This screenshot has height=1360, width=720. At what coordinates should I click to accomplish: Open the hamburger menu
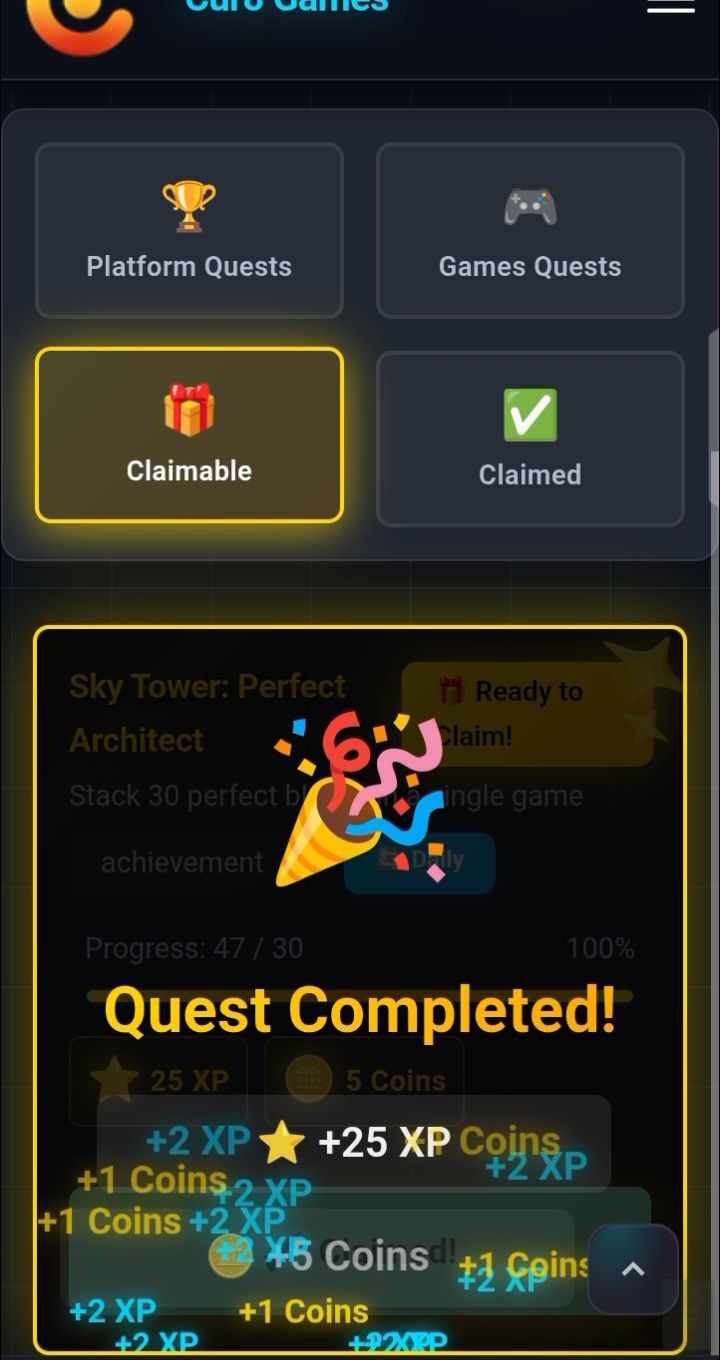[x=670, y=8]
